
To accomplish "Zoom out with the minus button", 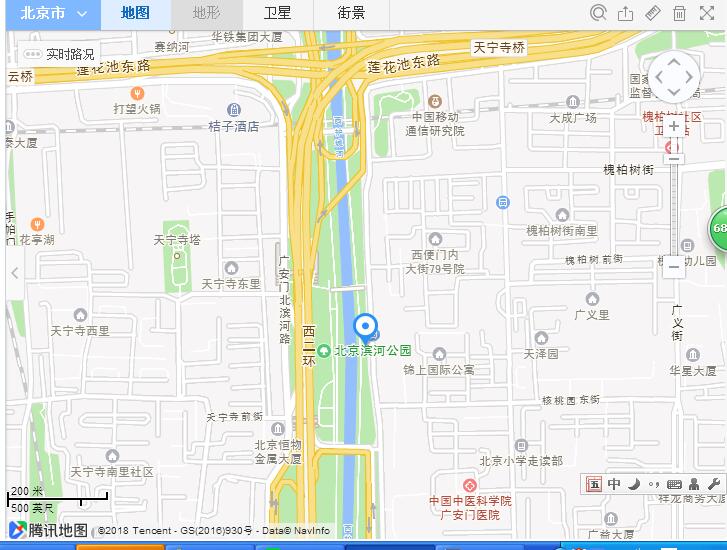I will [674, 265].
